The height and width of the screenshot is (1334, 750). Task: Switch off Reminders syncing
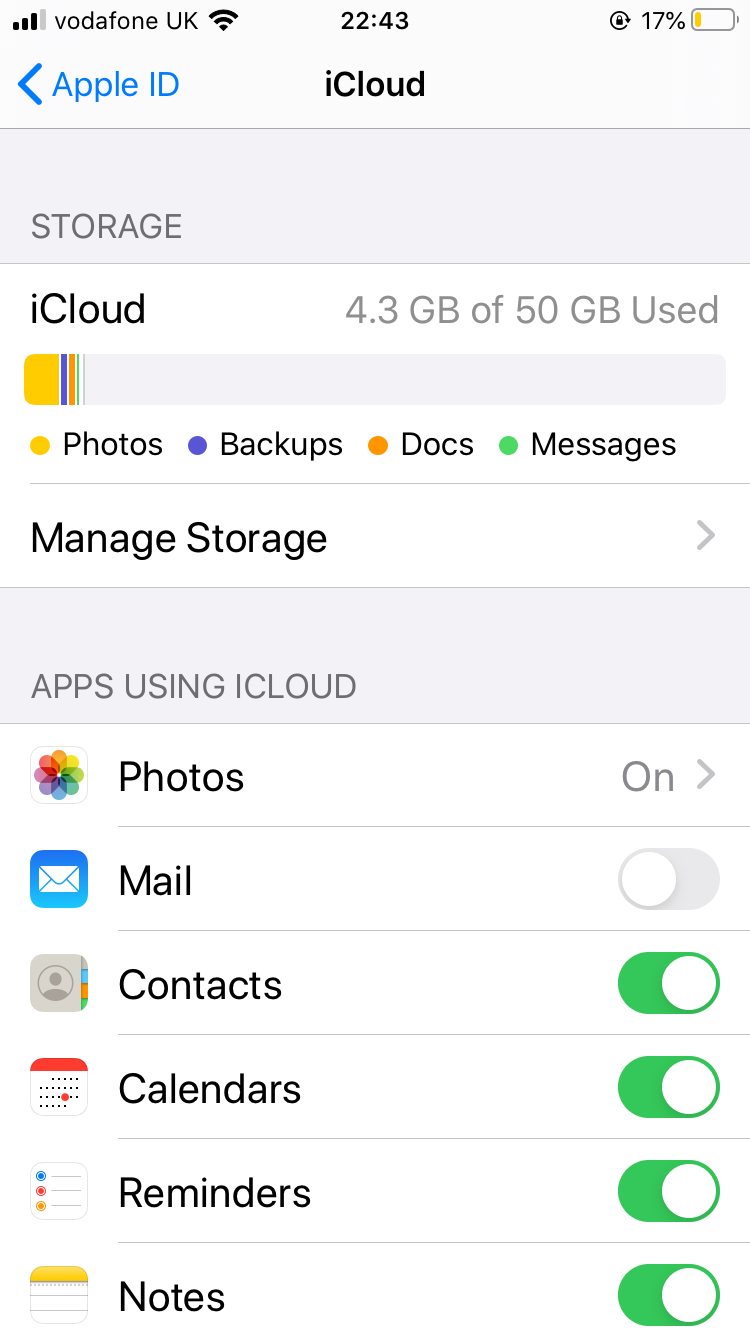pos(668,1192)
